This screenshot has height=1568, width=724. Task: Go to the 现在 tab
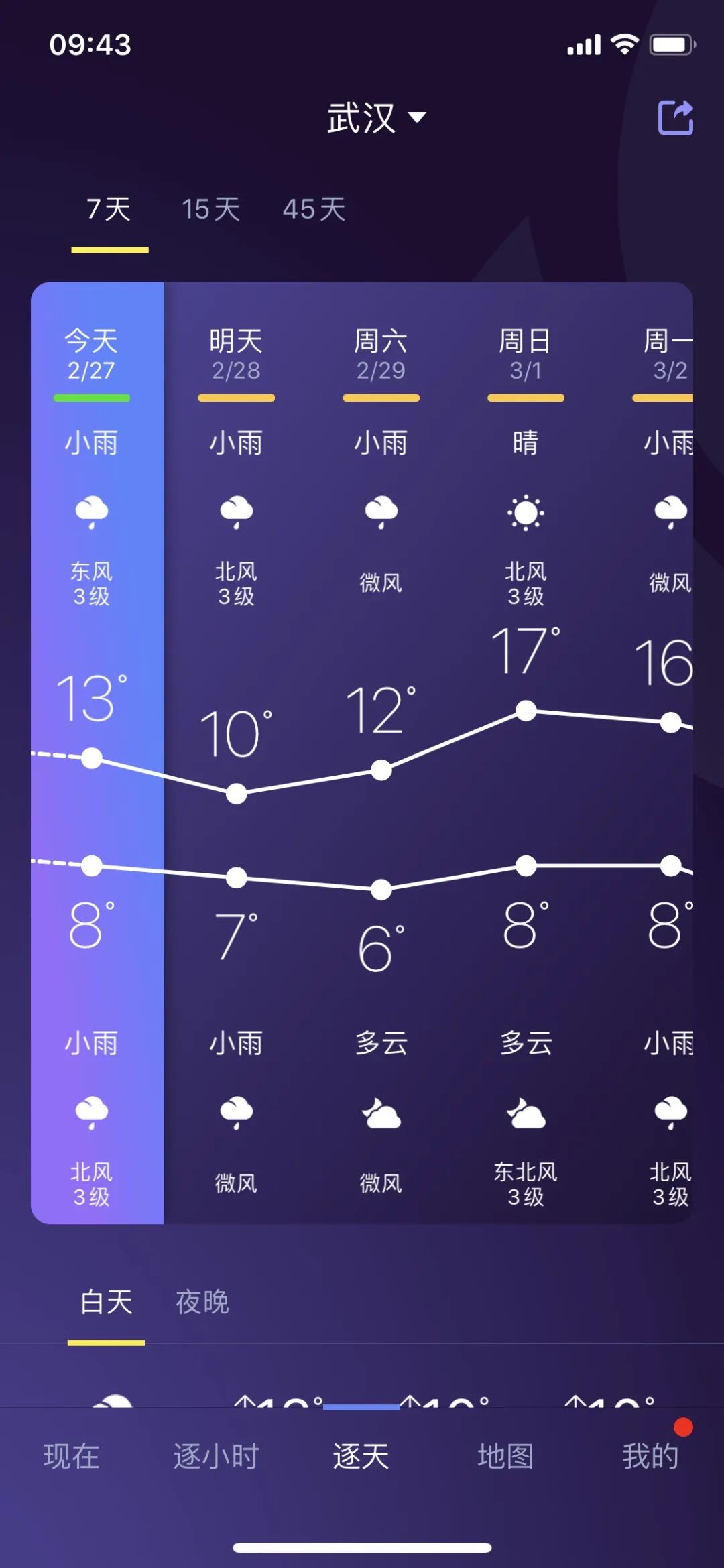tap(72, 1456)
